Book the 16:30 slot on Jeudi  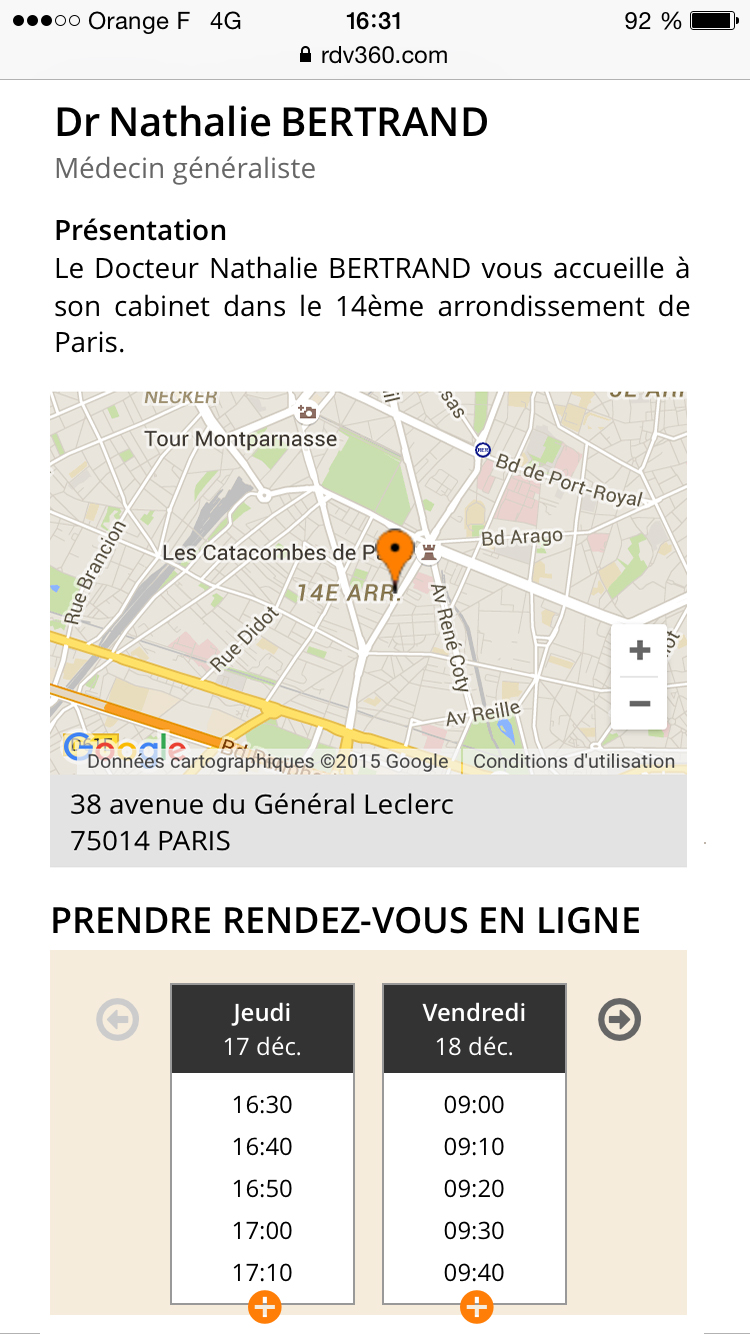tap(262, 1105)
